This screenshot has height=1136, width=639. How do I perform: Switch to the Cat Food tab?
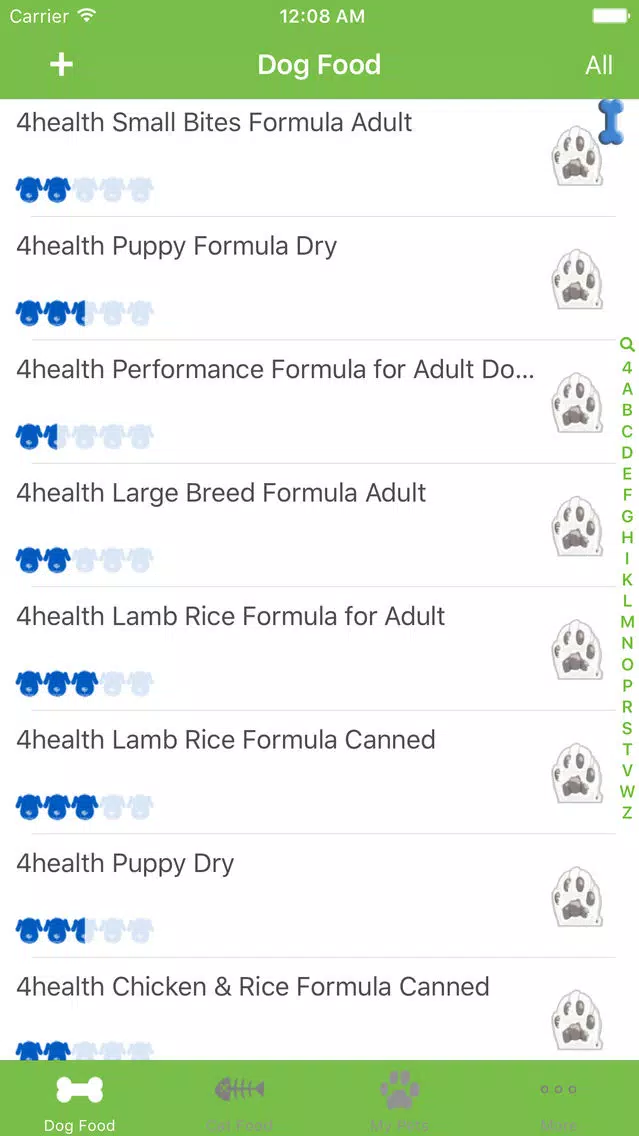click(x=239, y=1099)
